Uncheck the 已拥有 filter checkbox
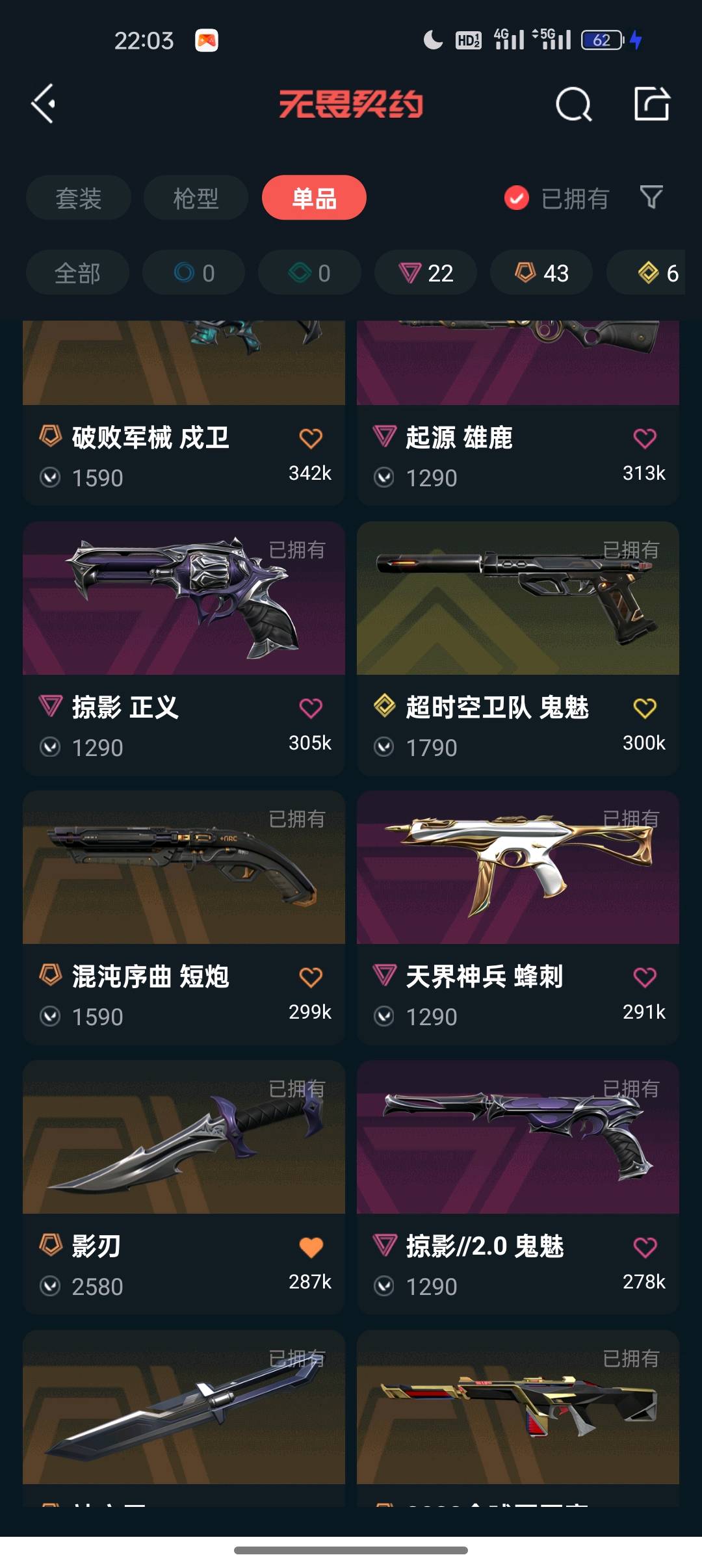 (517, 198)
